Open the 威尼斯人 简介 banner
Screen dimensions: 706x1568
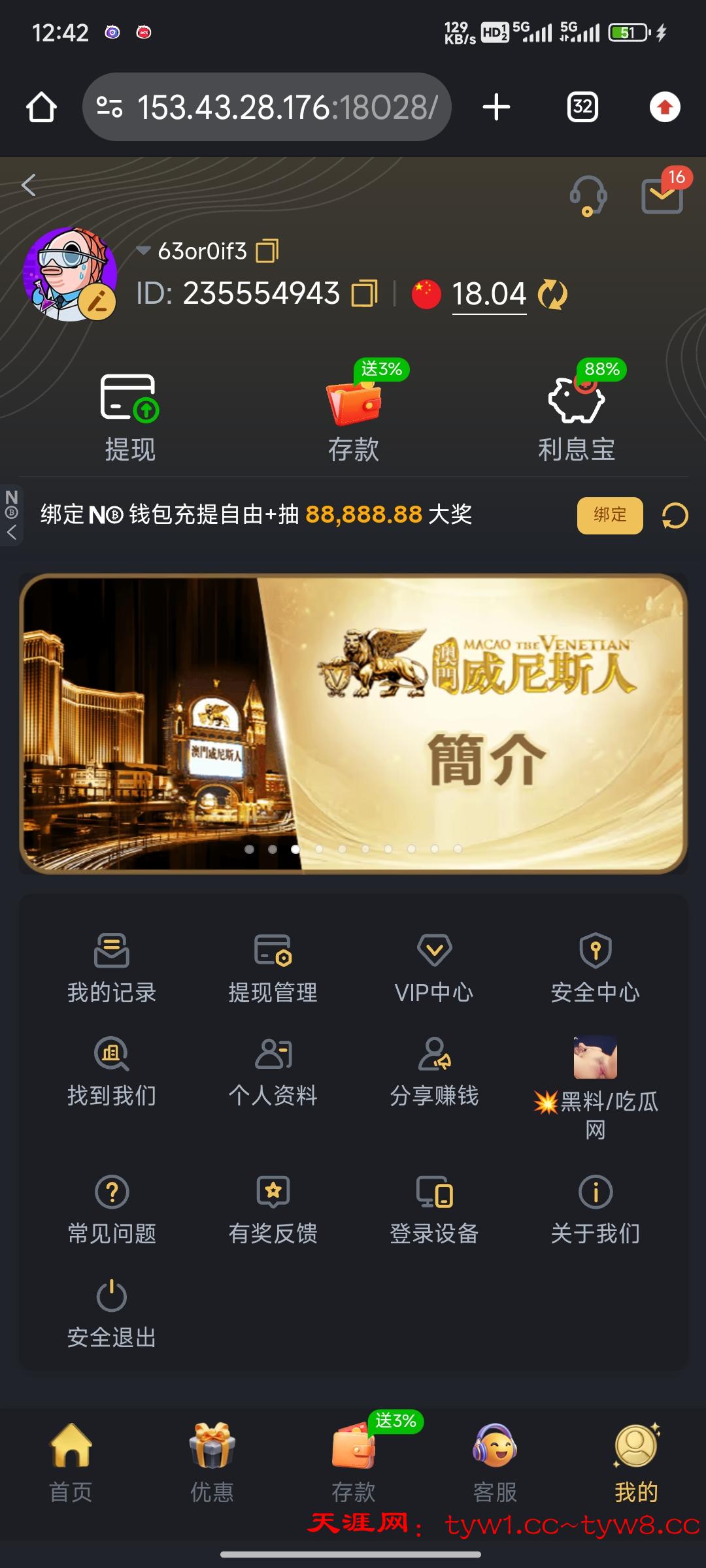point(353,723)
